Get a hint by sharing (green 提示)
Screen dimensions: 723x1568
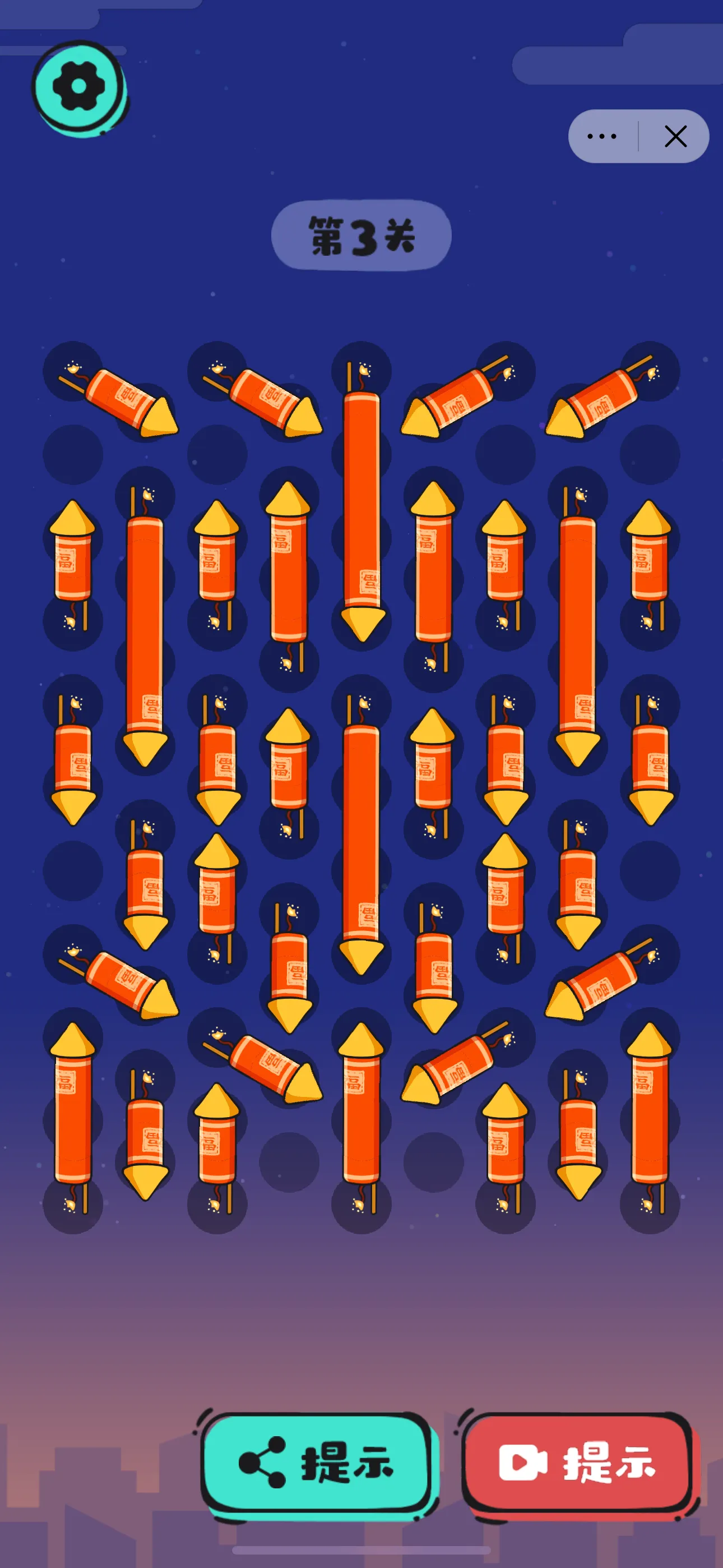click(317, 1461)
